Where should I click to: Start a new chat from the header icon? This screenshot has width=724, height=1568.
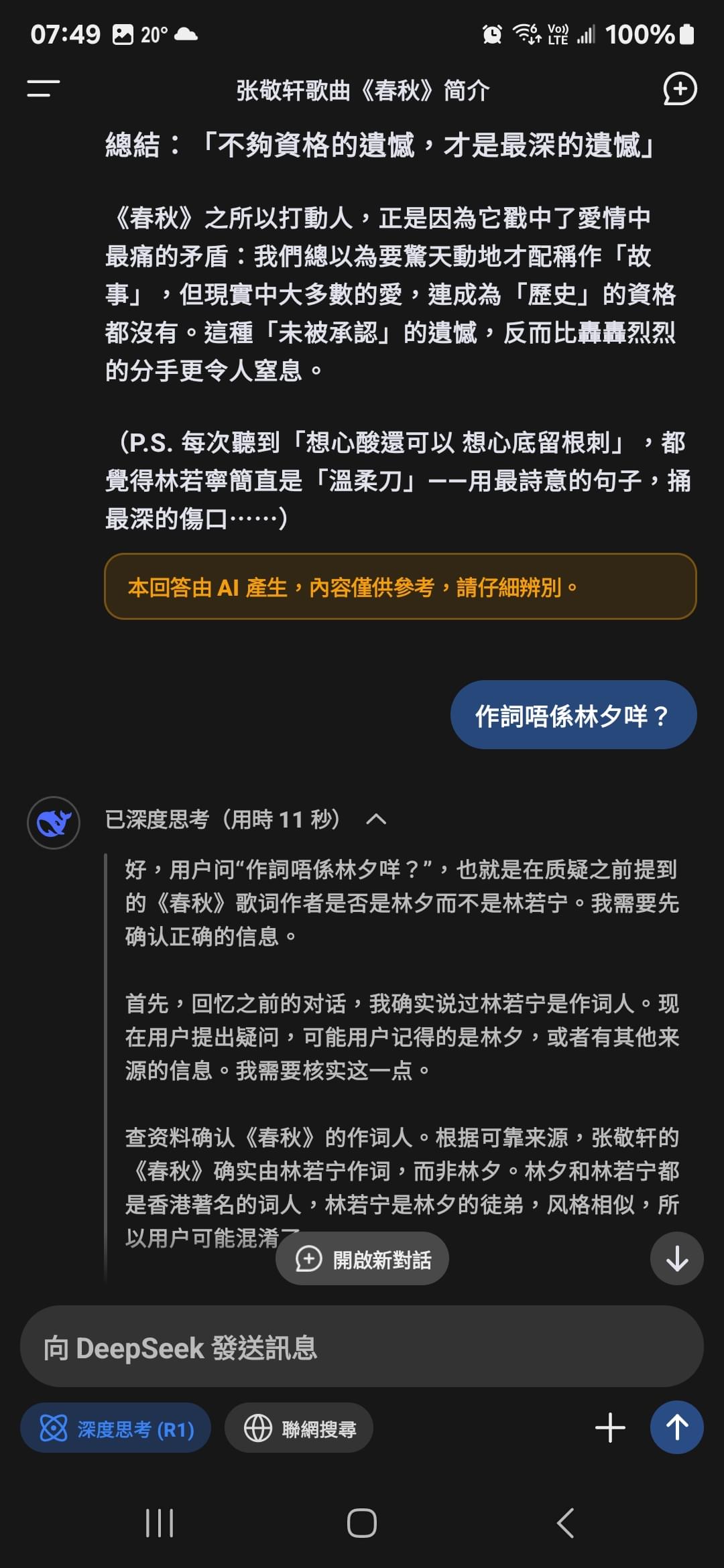(x=680, y=89)
